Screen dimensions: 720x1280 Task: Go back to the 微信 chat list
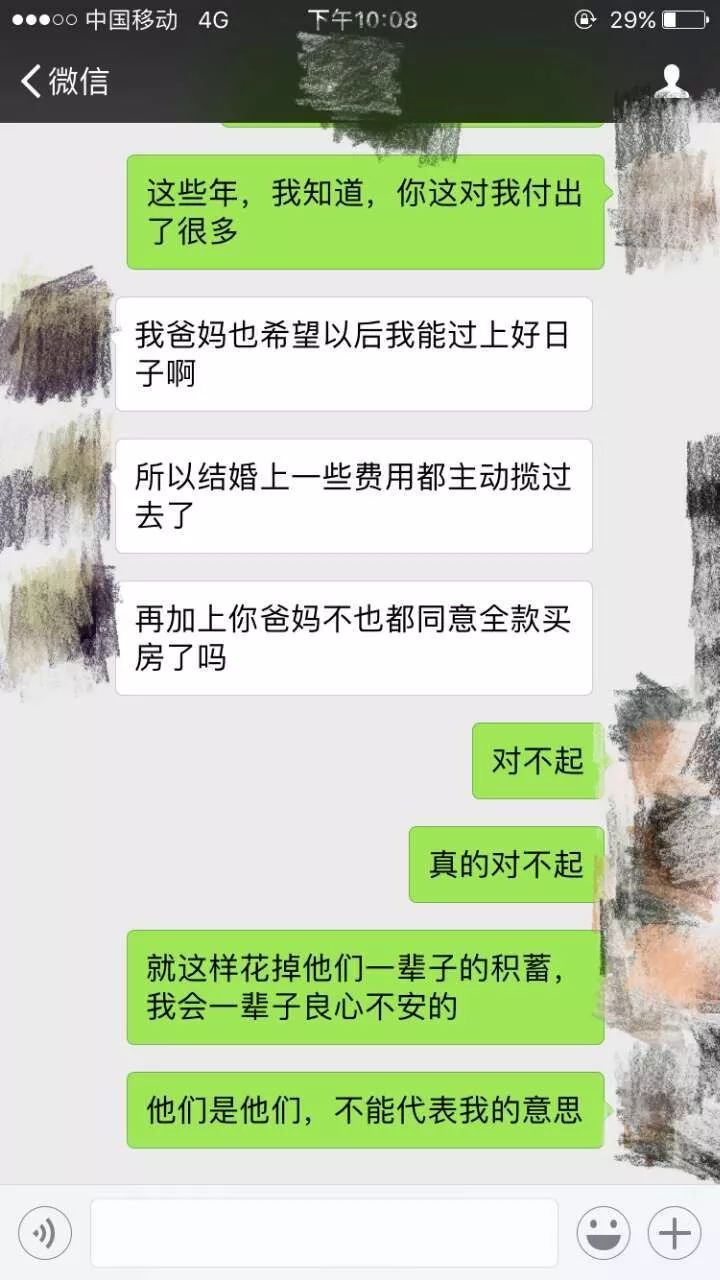point(62,80)
